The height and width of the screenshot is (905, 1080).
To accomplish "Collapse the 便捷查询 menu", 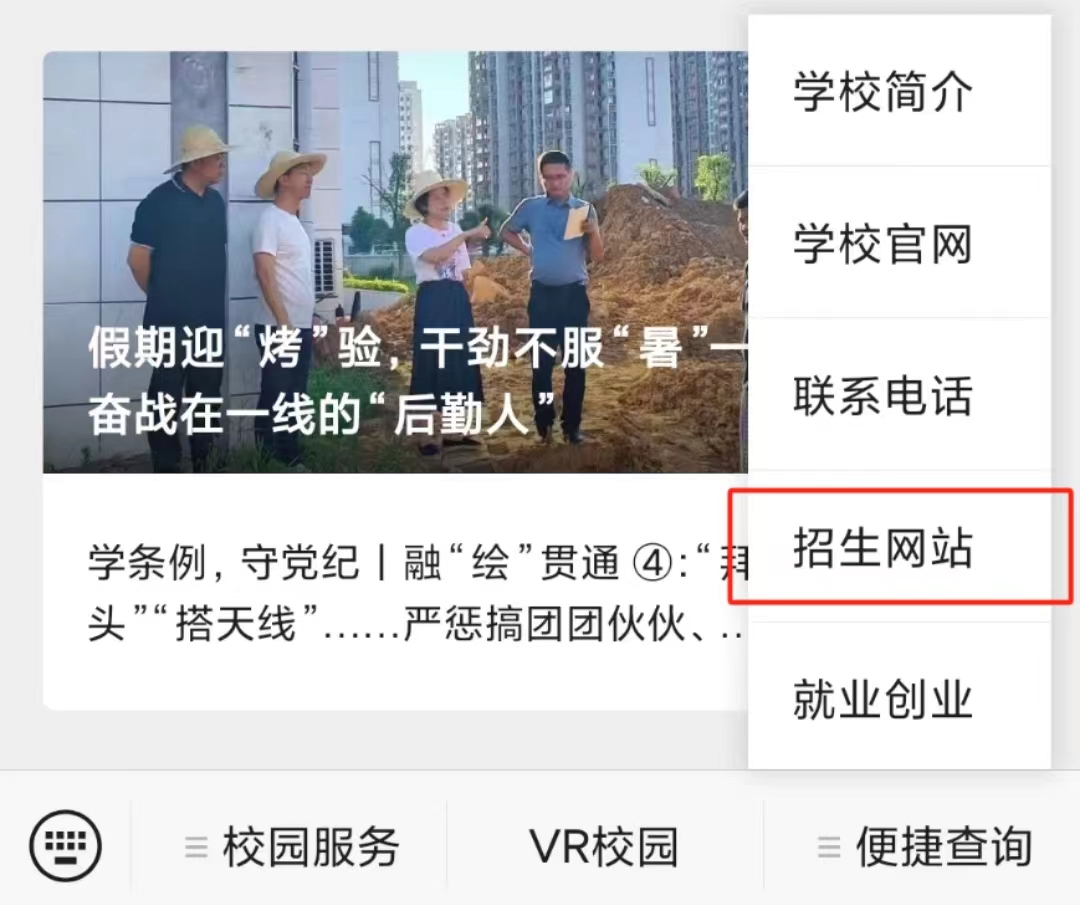I will pyautogui.click(x=924, y=848).
